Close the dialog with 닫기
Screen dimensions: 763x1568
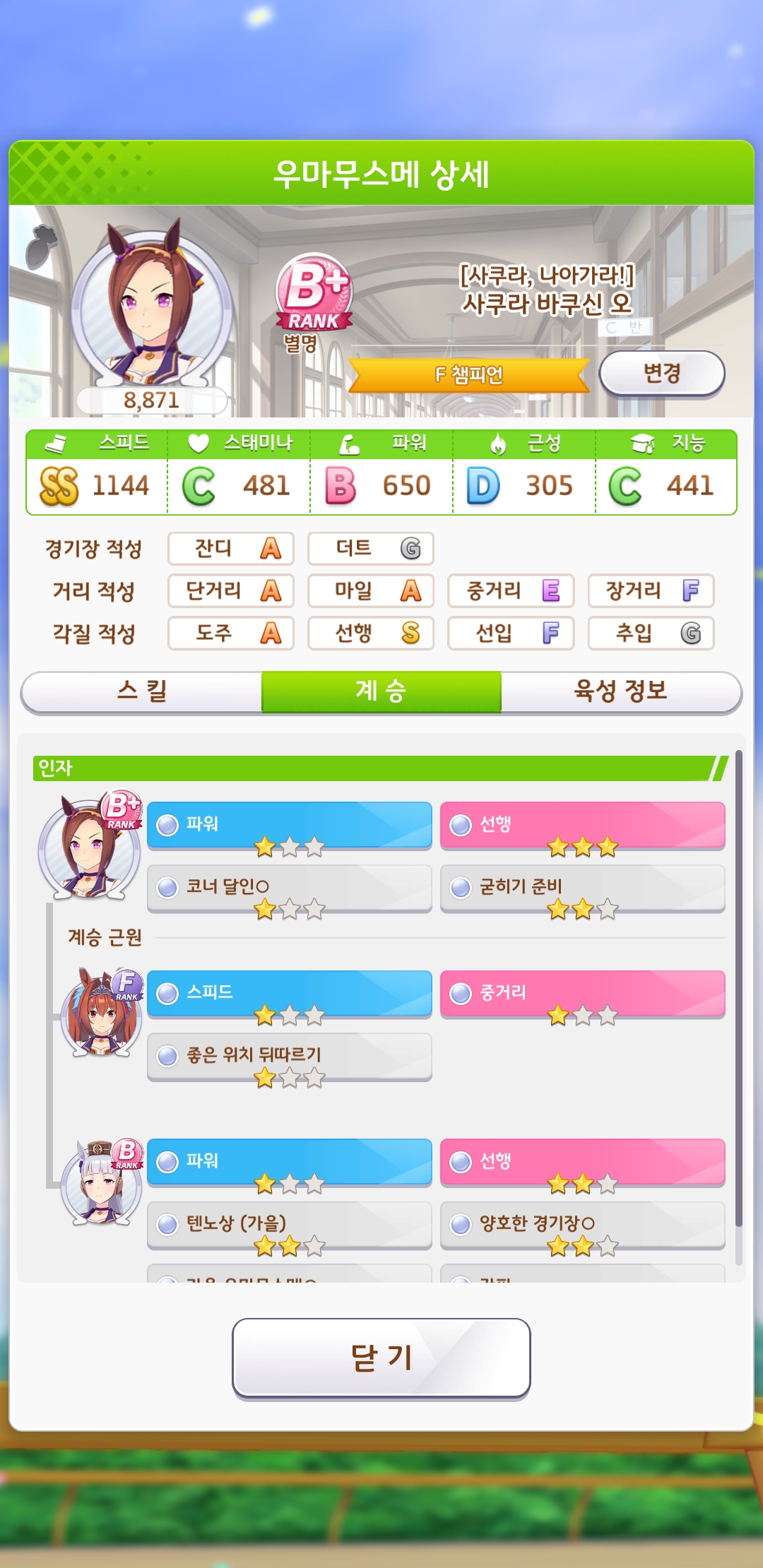tap(381, 1358)
